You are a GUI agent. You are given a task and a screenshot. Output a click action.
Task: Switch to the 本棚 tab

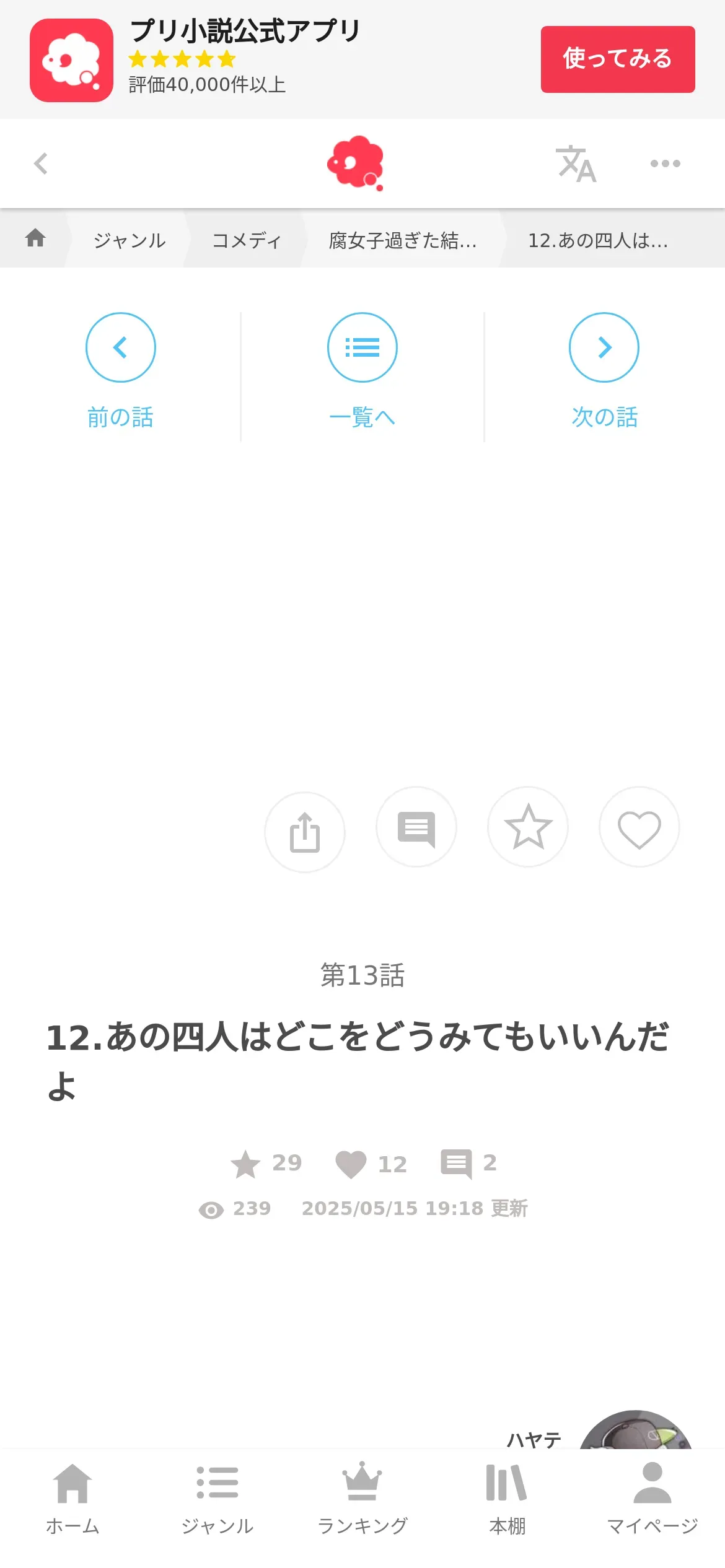(507, 1499)
